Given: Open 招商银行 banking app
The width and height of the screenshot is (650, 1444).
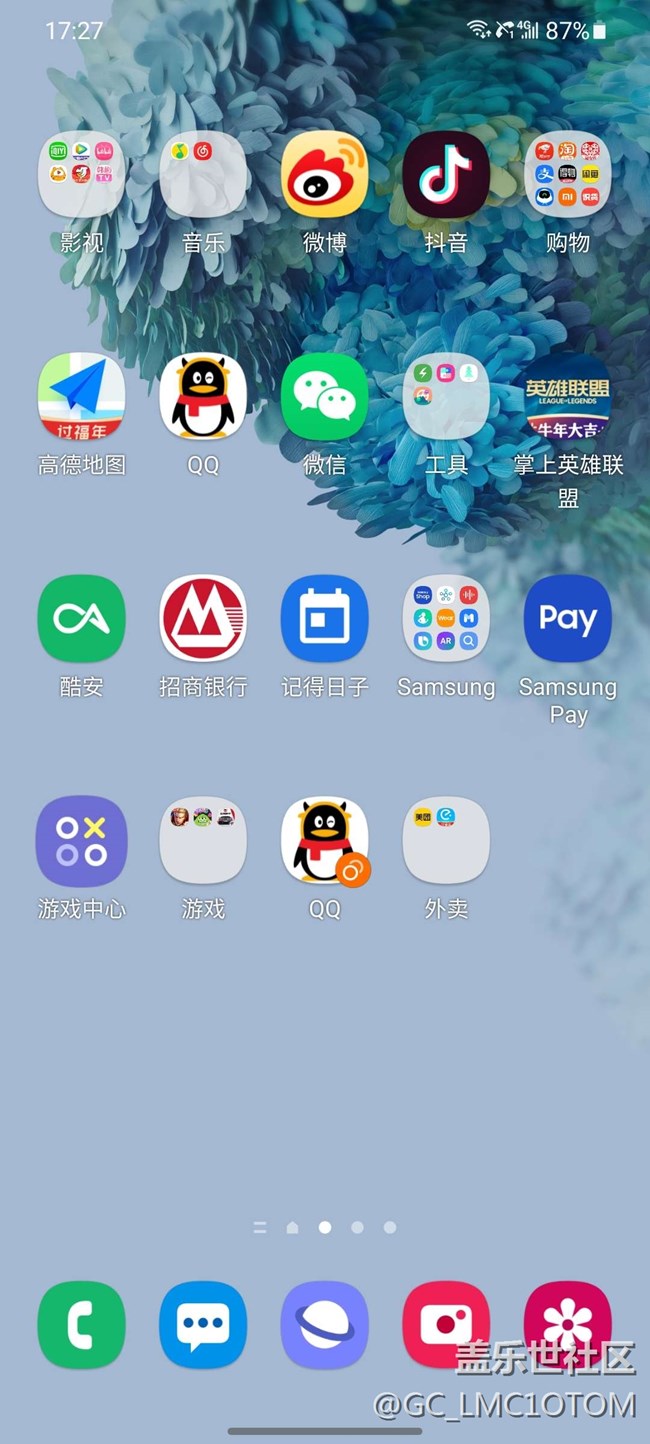Looking at the screenshot, I should (203, 619).
